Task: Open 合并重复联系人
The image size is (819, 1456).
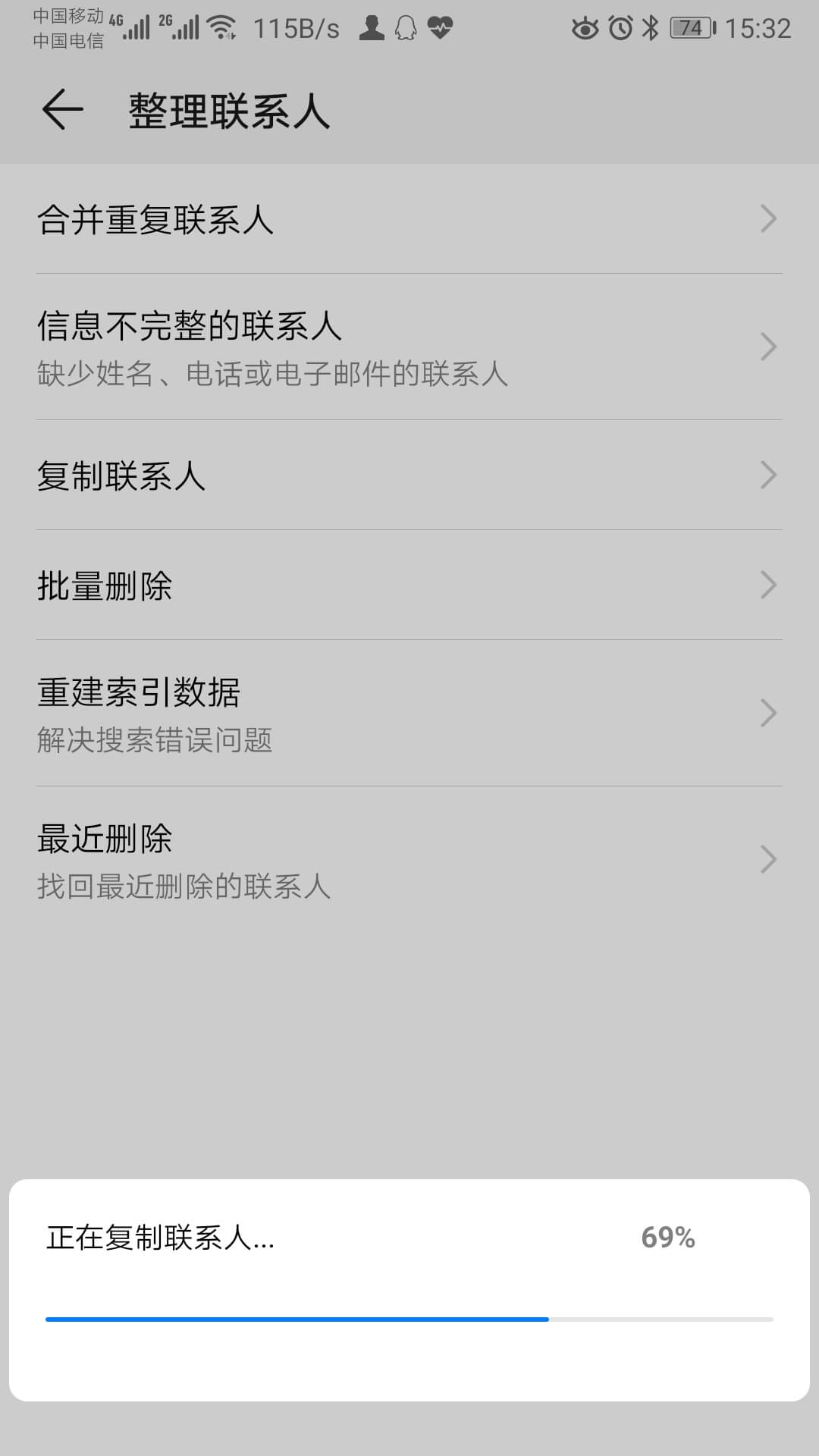Action: pyautogui.click(x=409, y=220)
